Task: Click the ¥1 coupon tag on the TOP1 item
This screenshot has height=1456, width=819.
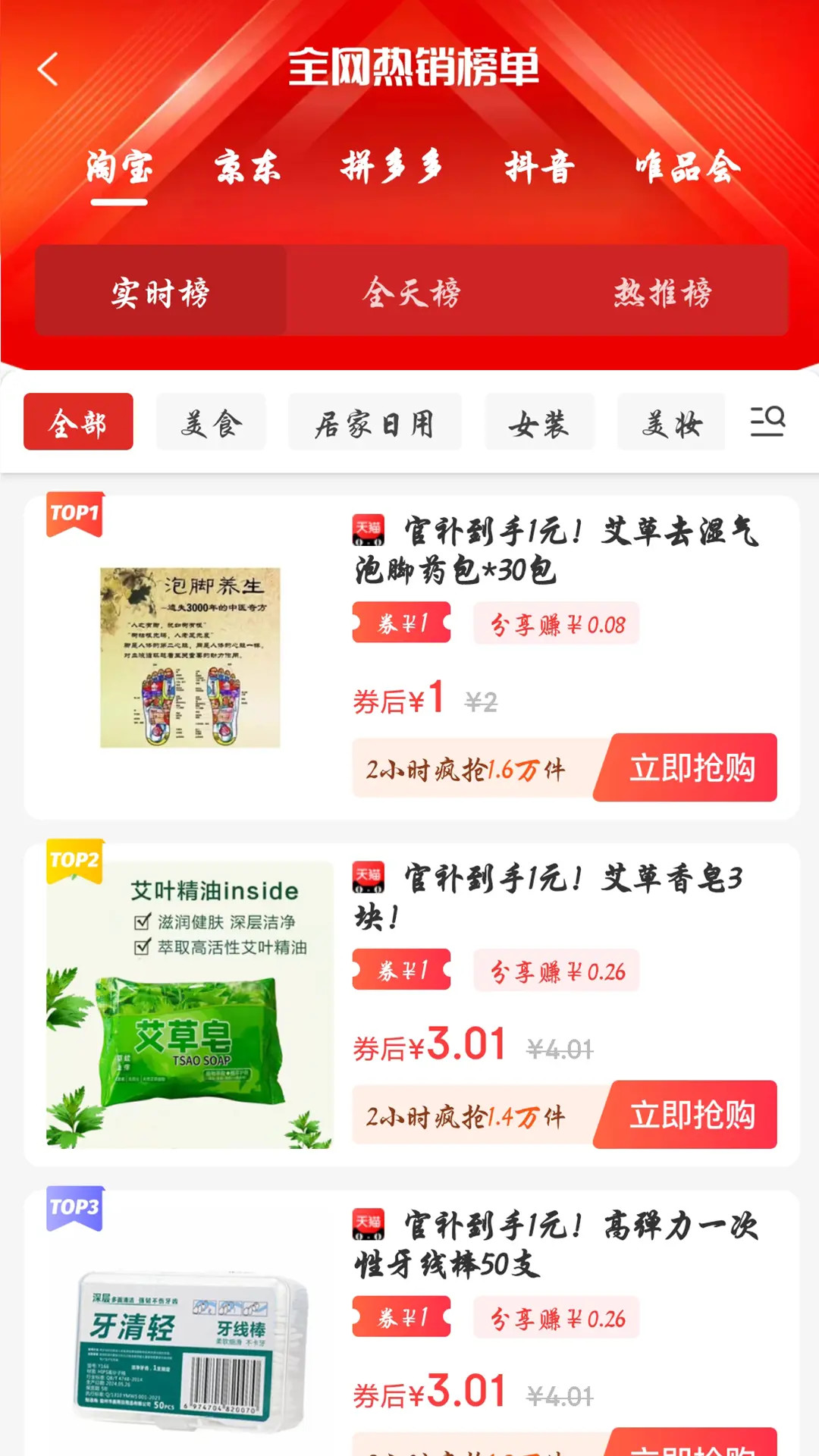Action: [x=400, y=623]
